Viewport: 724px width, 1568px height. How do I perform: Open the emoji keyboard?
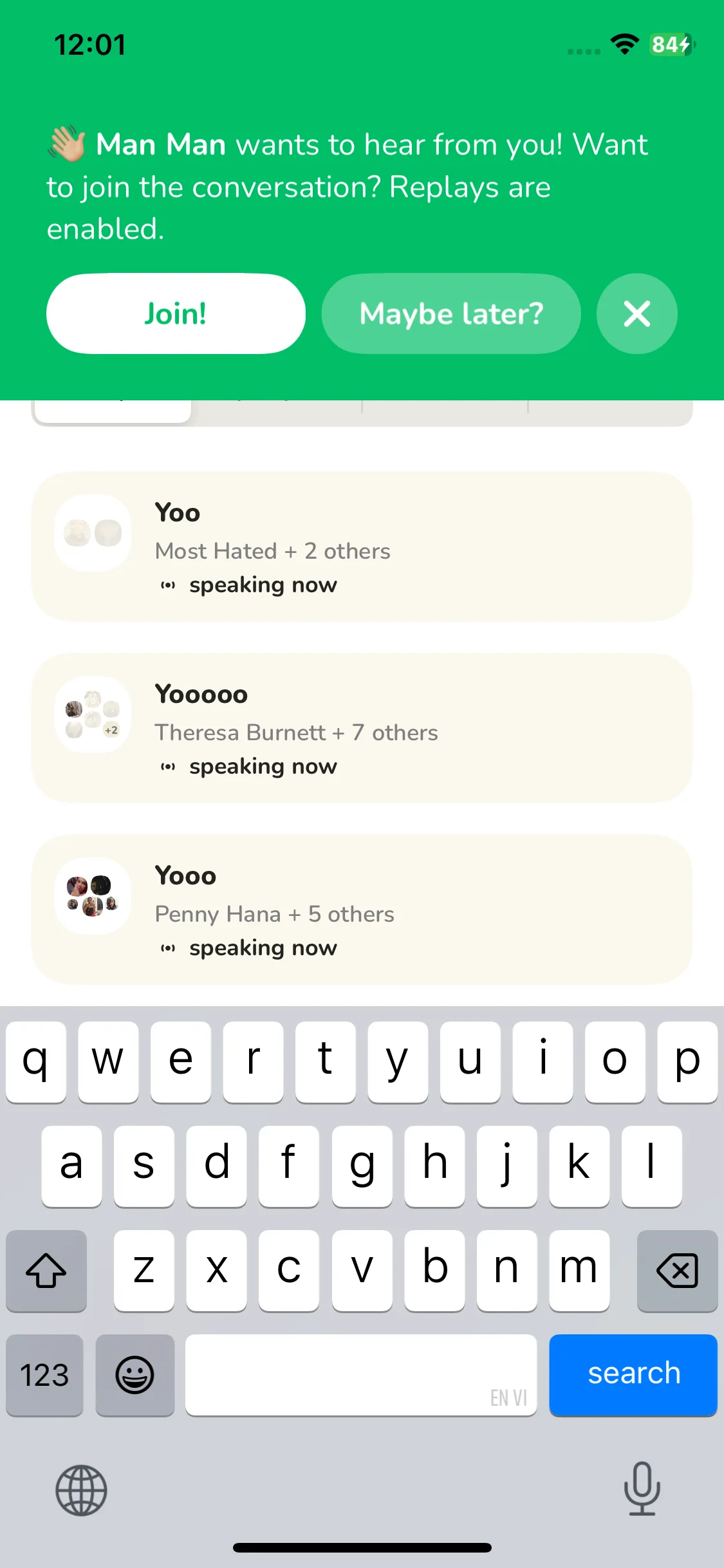pyautogui.click(x=135, y=1374)
